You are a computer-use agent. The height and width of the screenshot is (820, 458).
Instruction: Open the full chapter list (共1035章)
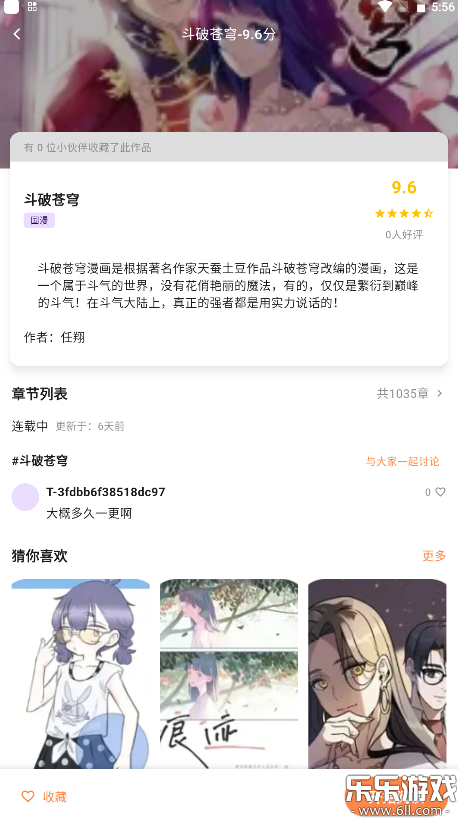coord(409,393)
